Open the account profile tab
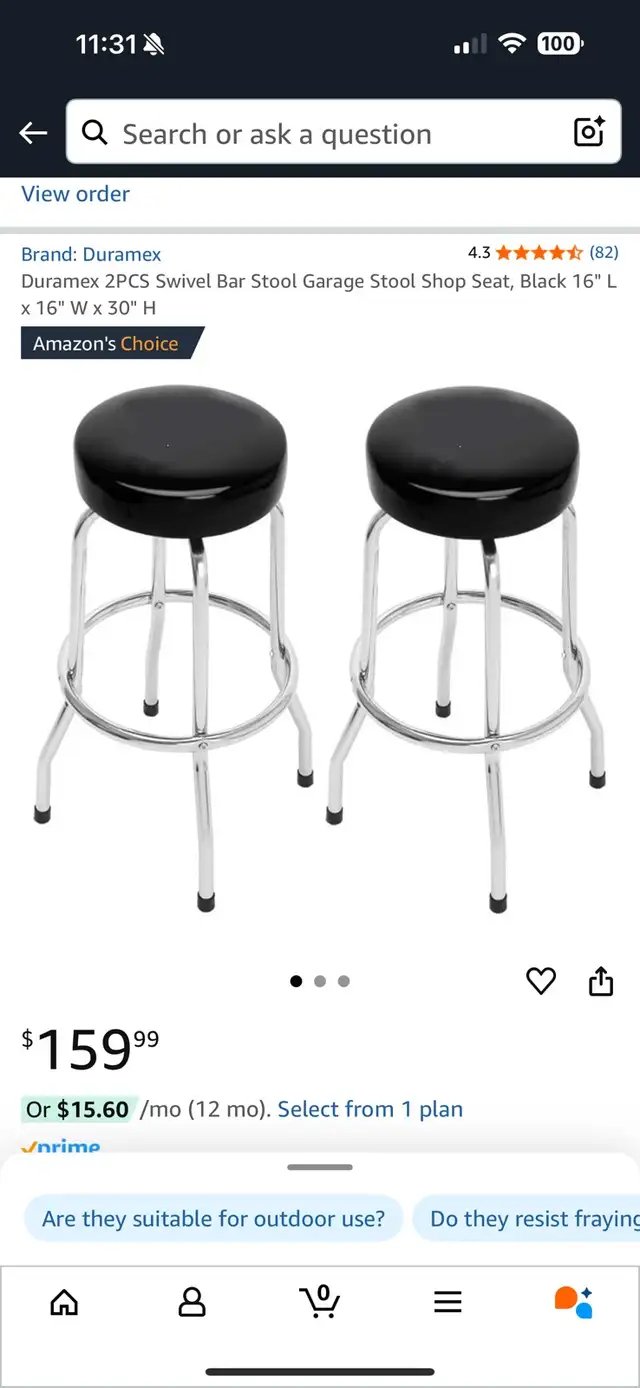Image resolution: width=640 pixels, height=1388 pixels. tap(192, 1301)
